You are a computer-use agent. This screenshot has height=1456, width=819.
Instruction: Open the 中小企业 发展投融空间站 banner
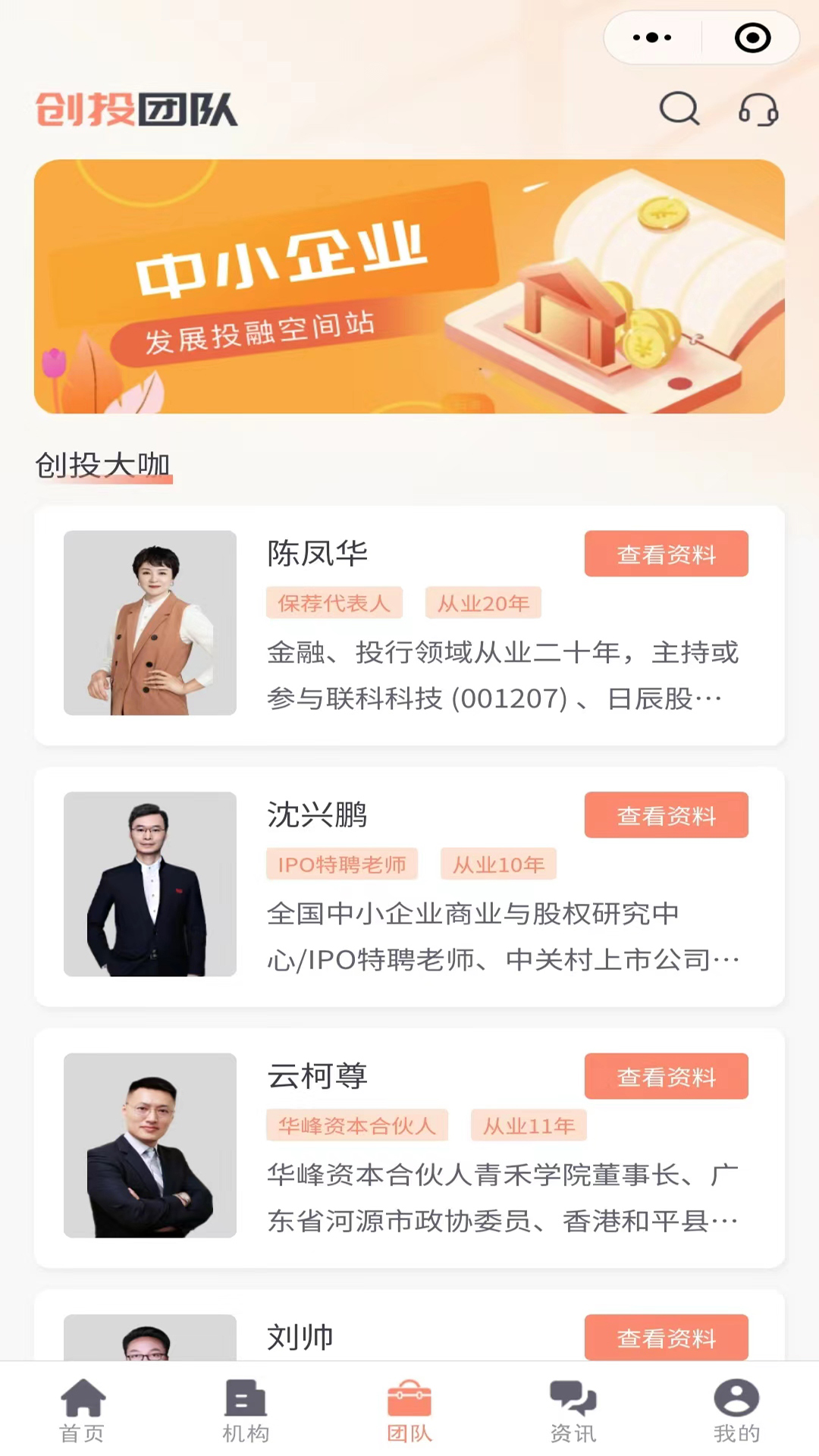point(409,287)
